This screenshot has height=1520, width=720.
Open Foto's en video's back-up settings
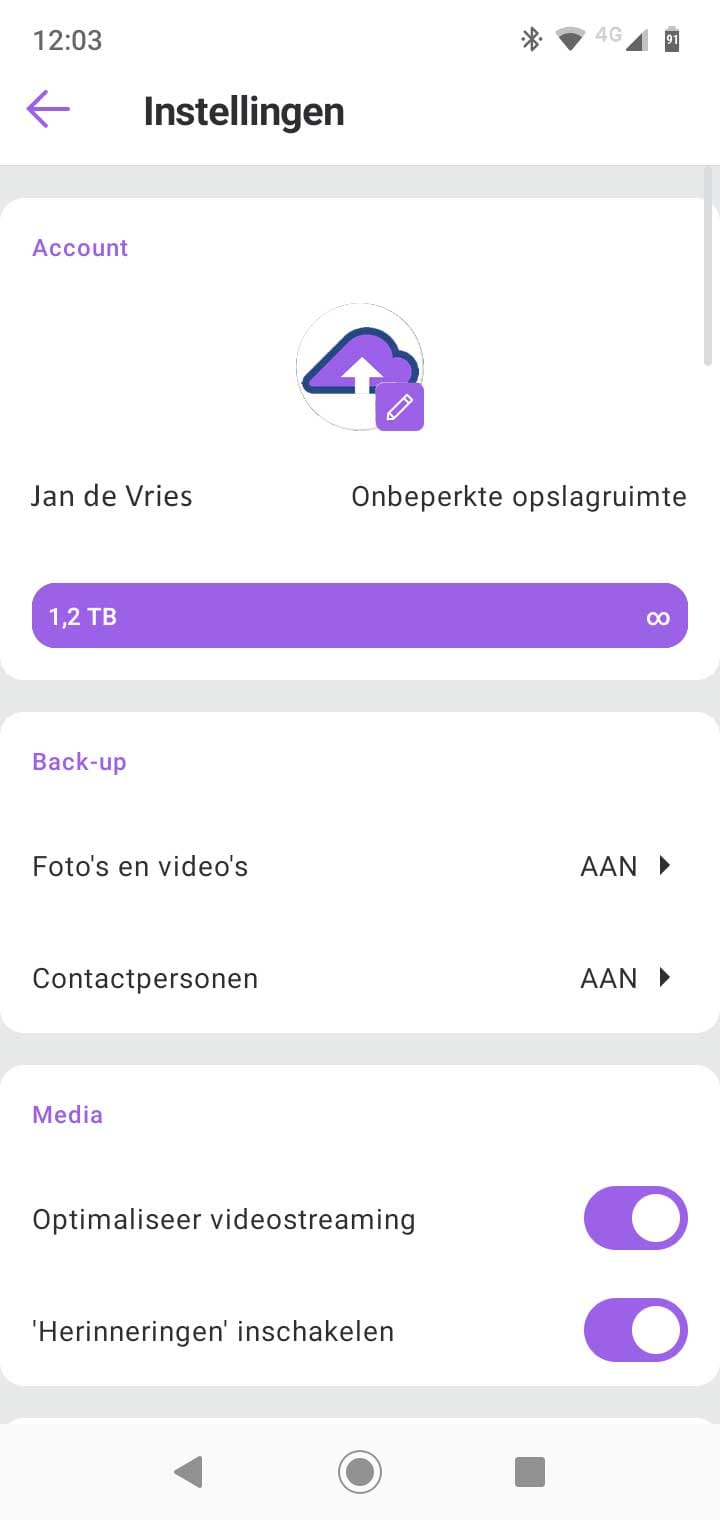tap(359, 866)
